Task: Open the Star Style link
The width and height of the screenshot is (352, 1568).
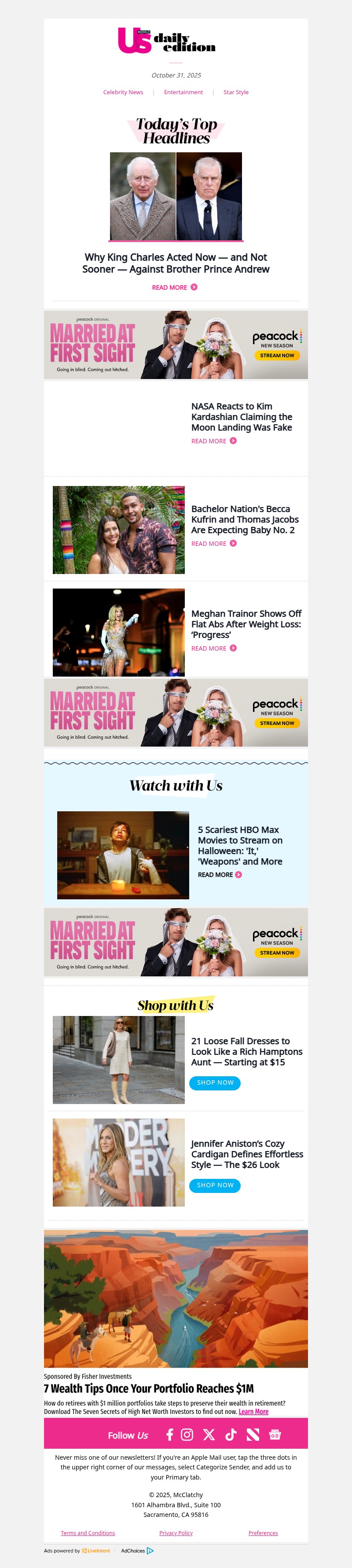Action: (x=236, y=92)
